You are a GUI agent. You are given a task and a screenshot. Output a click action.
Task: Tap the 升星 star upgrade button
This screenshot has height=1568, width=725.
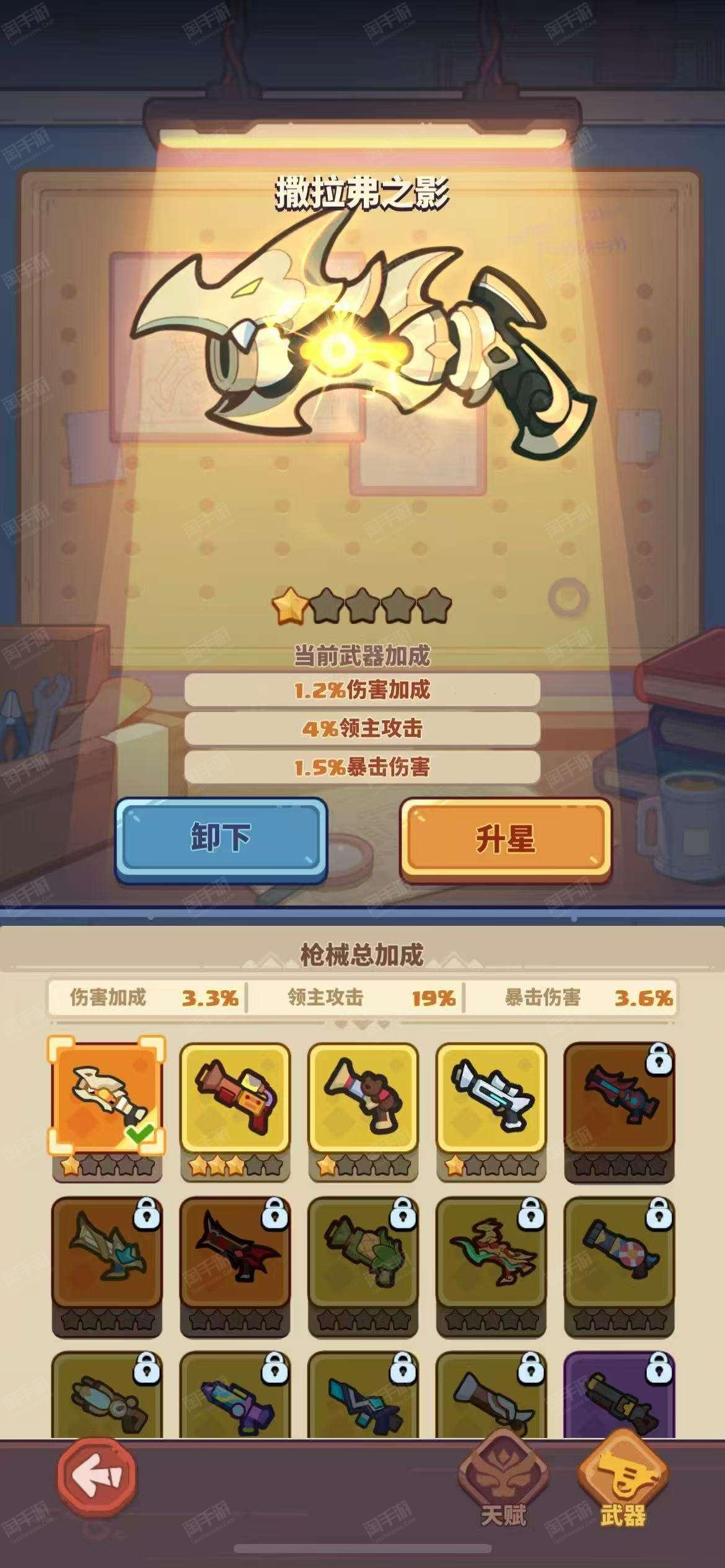pos(505,838)
